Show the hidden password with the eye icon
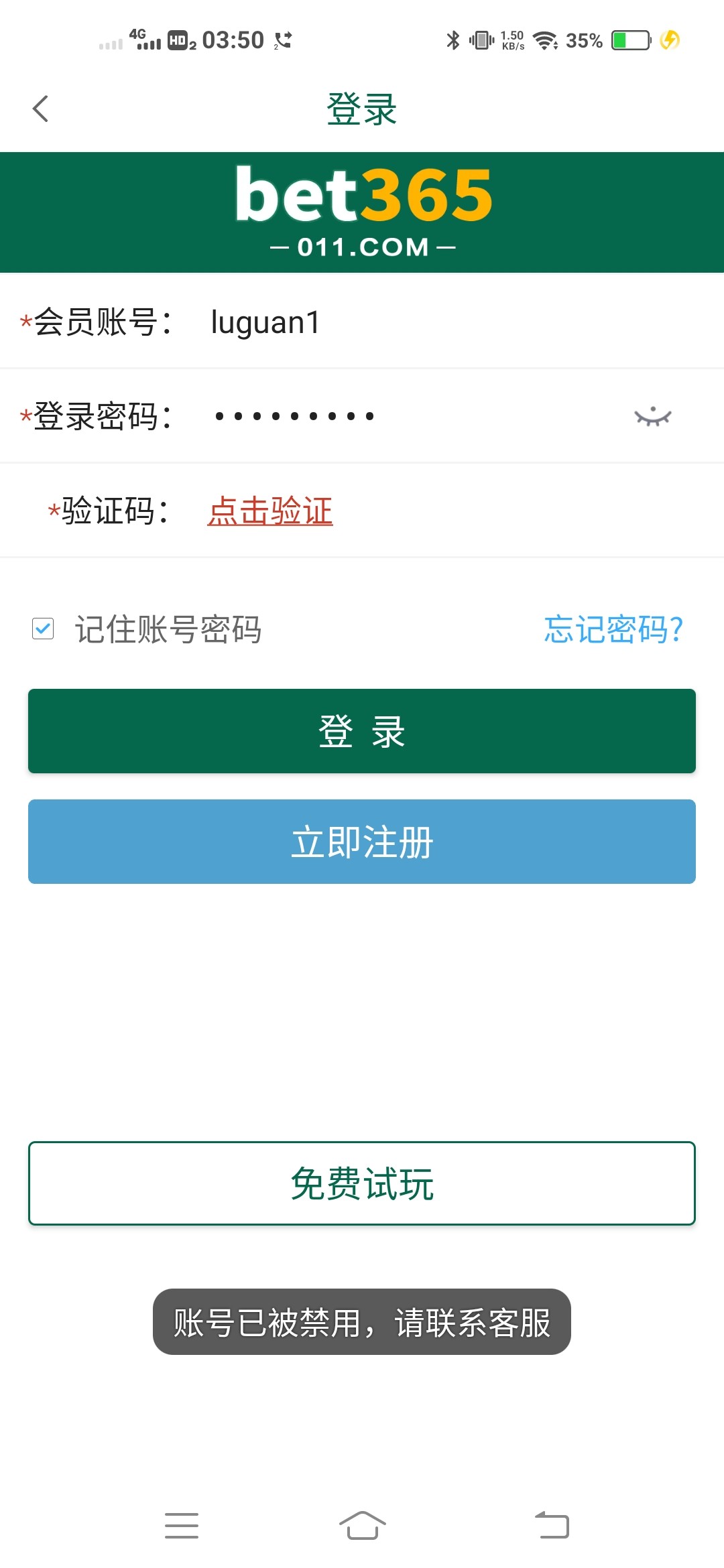This screenshot has height=1568, width=724. tap(652, 417)
